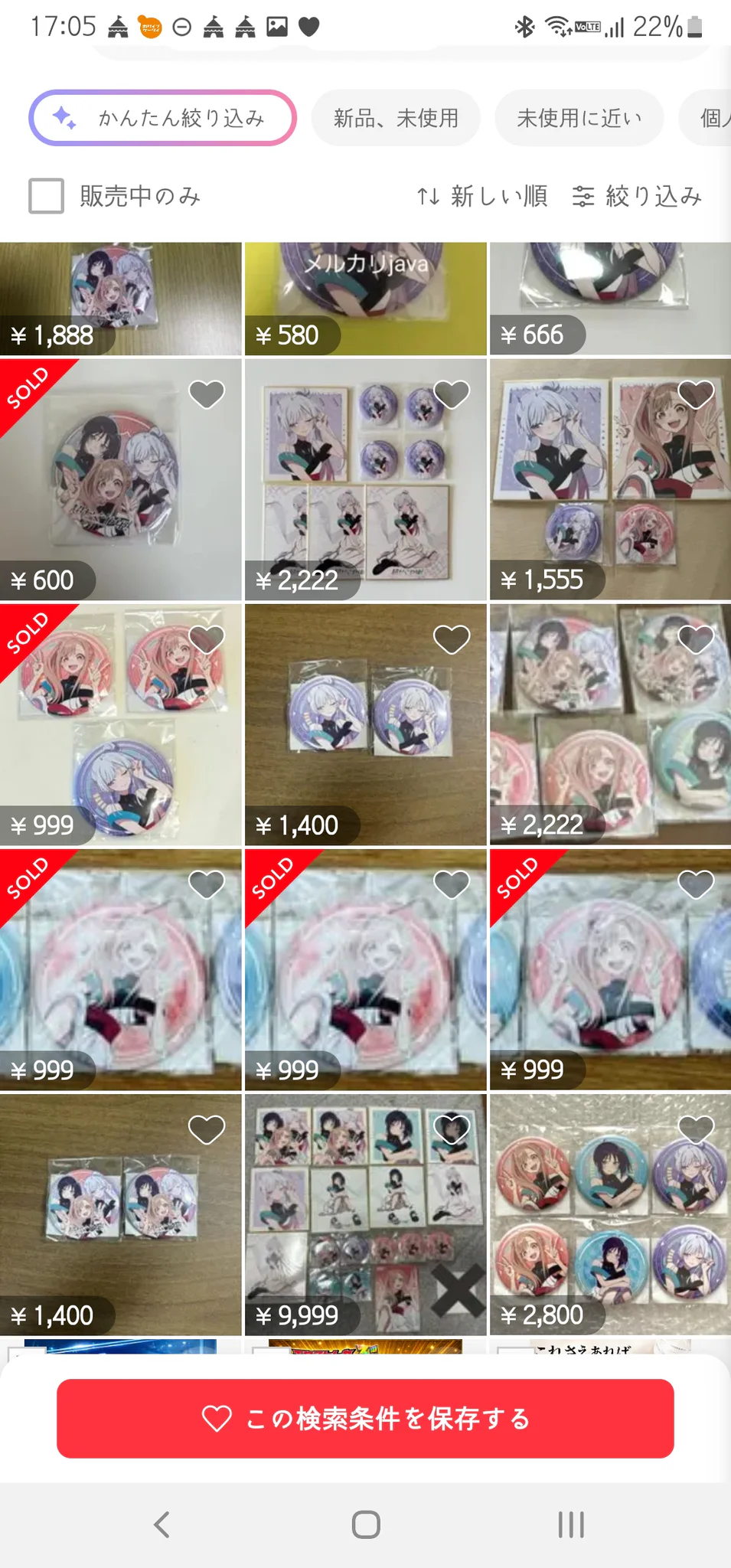Open the ¥1,888 badge listing

pyautogui.click(x=121, y=299)
